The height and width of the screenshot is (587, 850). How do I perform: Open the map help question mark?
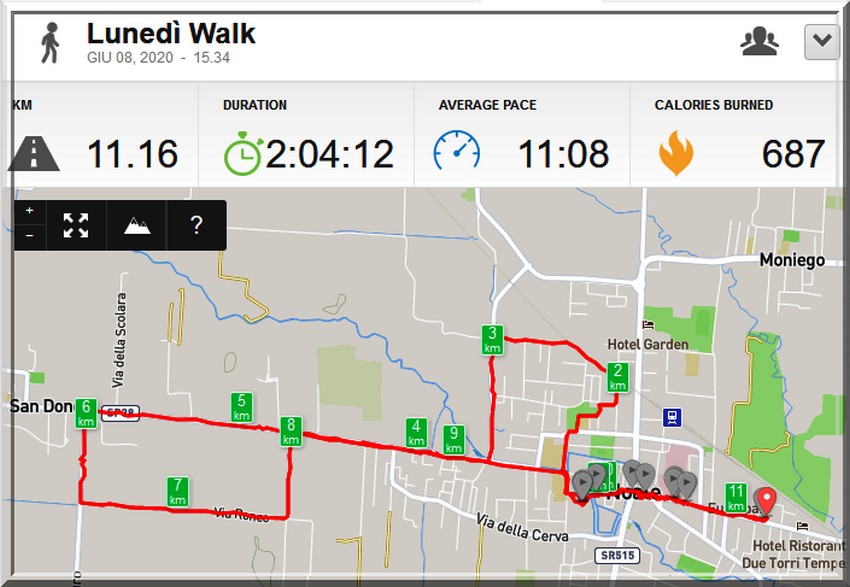[x=196, y=225]
